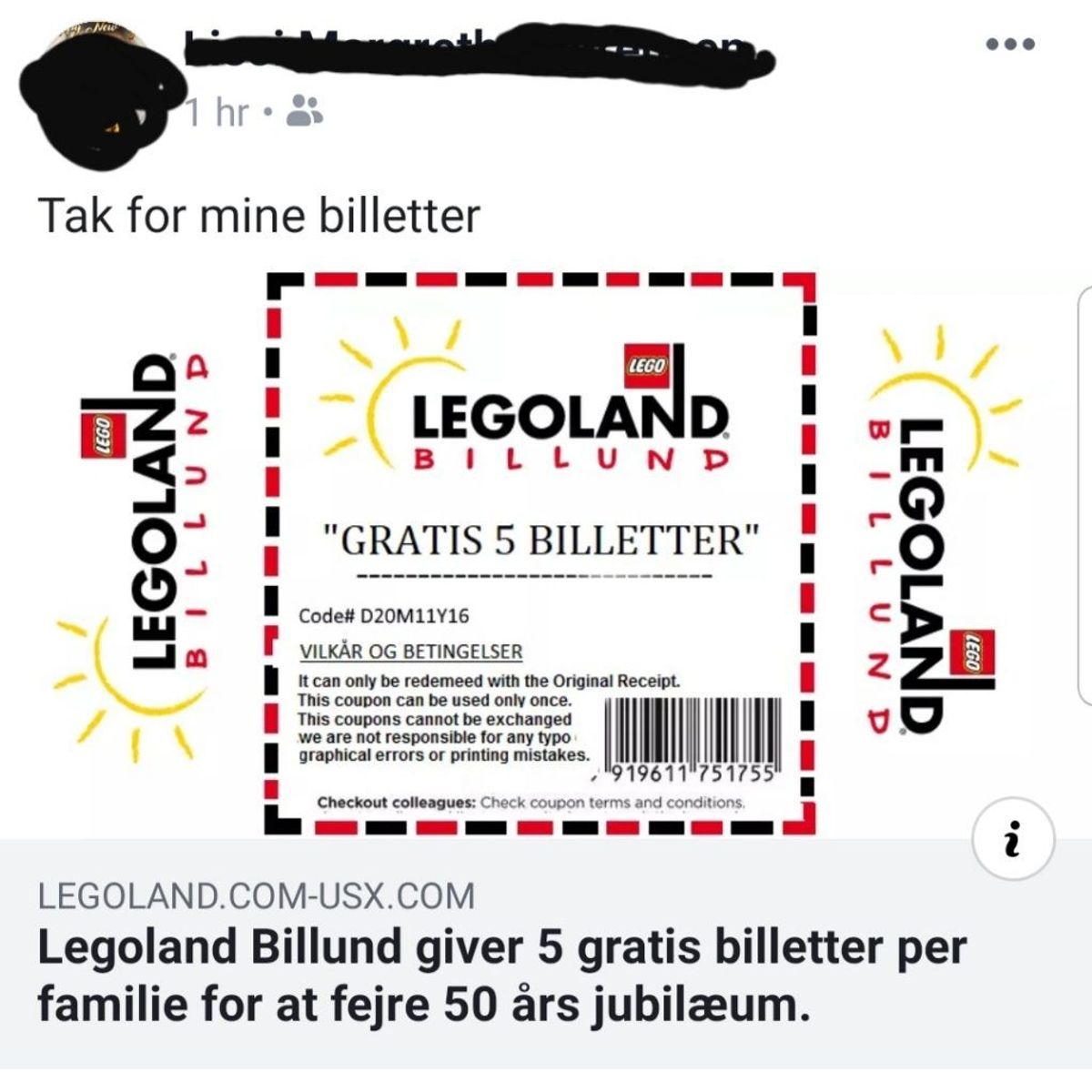This screenshot has height=1092, width=1092.
Task: Open the Legoland Billund 5 gratis billetter headline
Action: tap(501, 976)
